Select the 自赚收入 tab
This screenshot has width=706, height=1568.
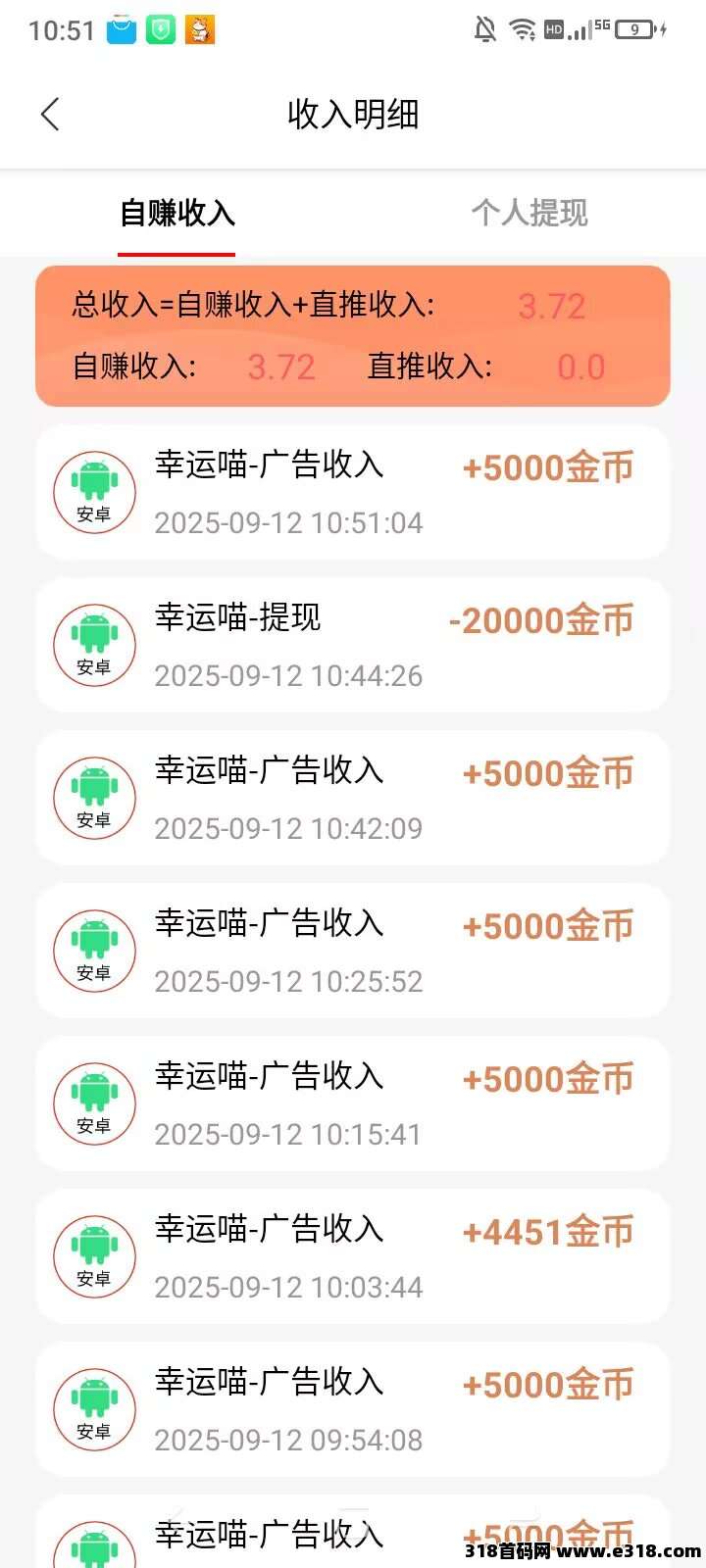(x=176, y=213)
